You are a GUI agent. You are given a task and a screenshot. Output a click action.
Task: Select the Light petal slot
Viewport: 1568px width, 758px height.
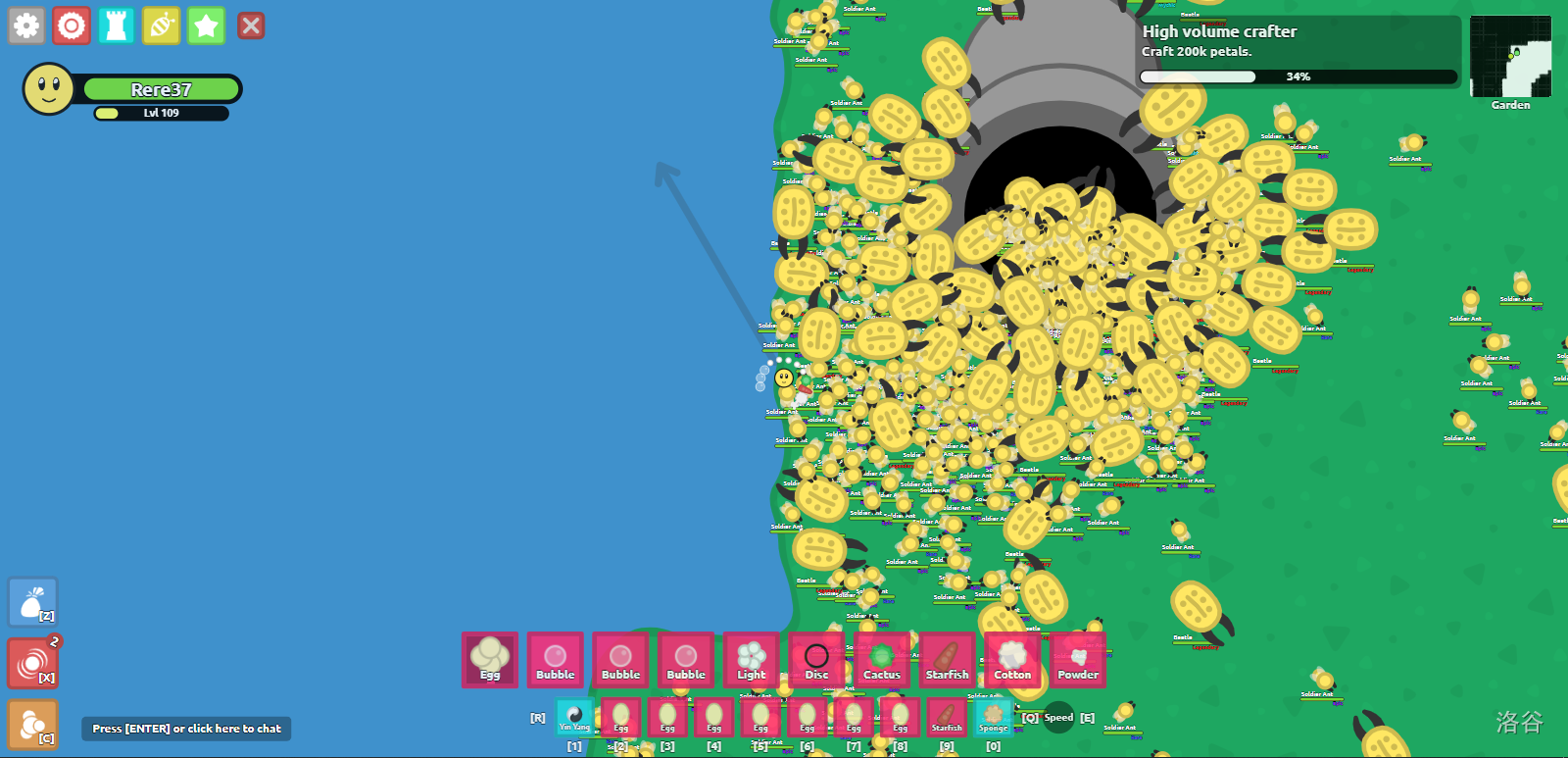(x=752, y=659)
